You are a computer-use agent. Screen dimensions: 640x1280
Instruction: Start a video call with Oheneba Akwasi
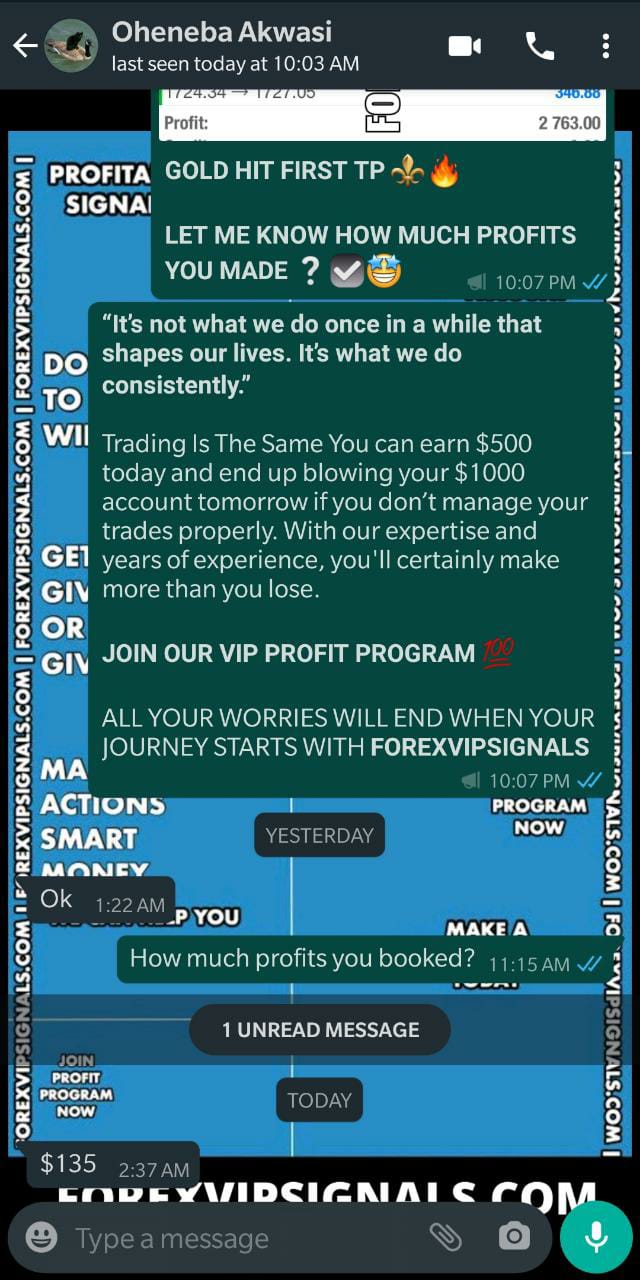click(465, 46)
